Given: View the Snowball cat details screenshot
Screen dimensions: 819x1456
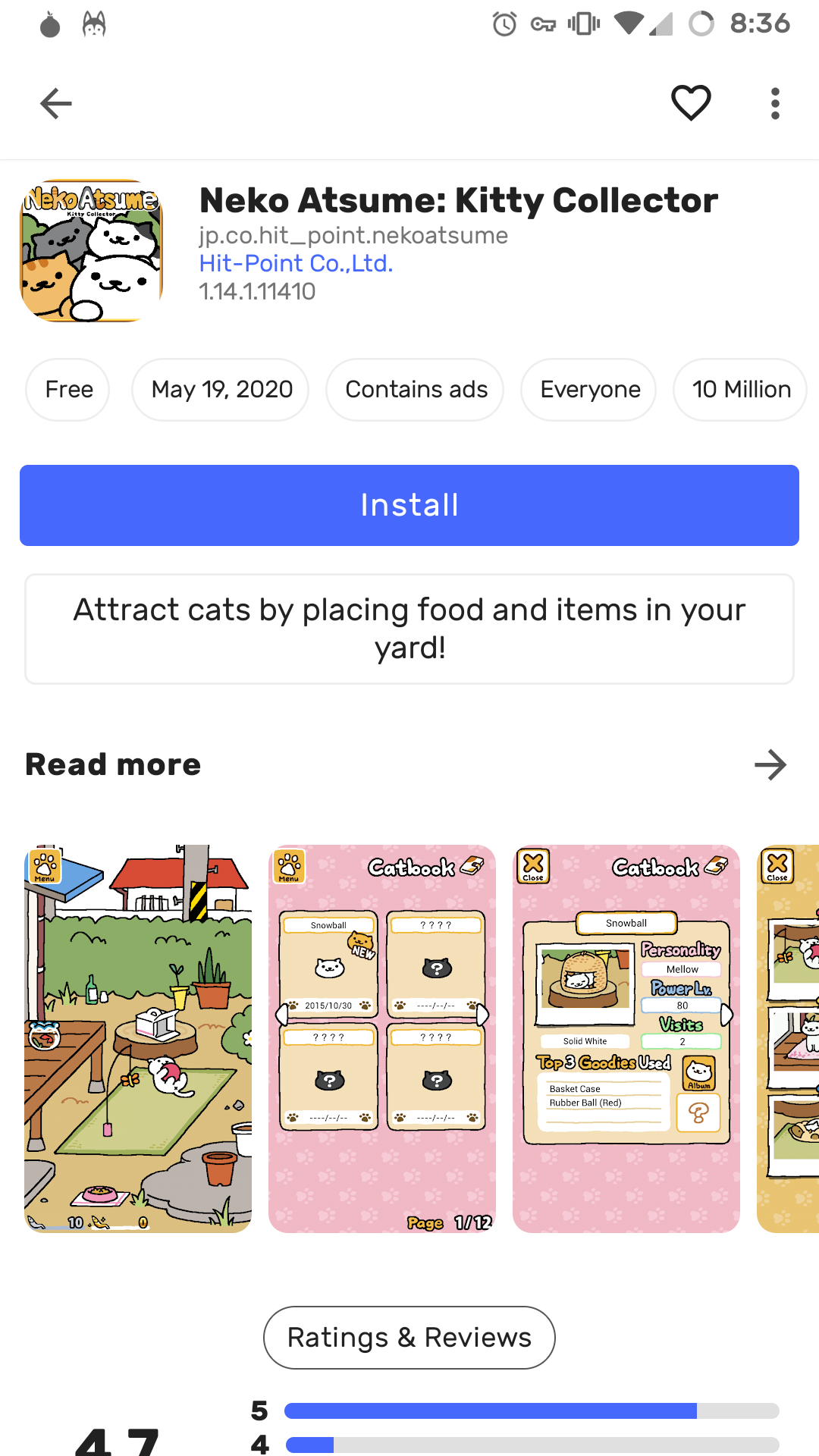Looking at the screenshot, I should 626,1038.
